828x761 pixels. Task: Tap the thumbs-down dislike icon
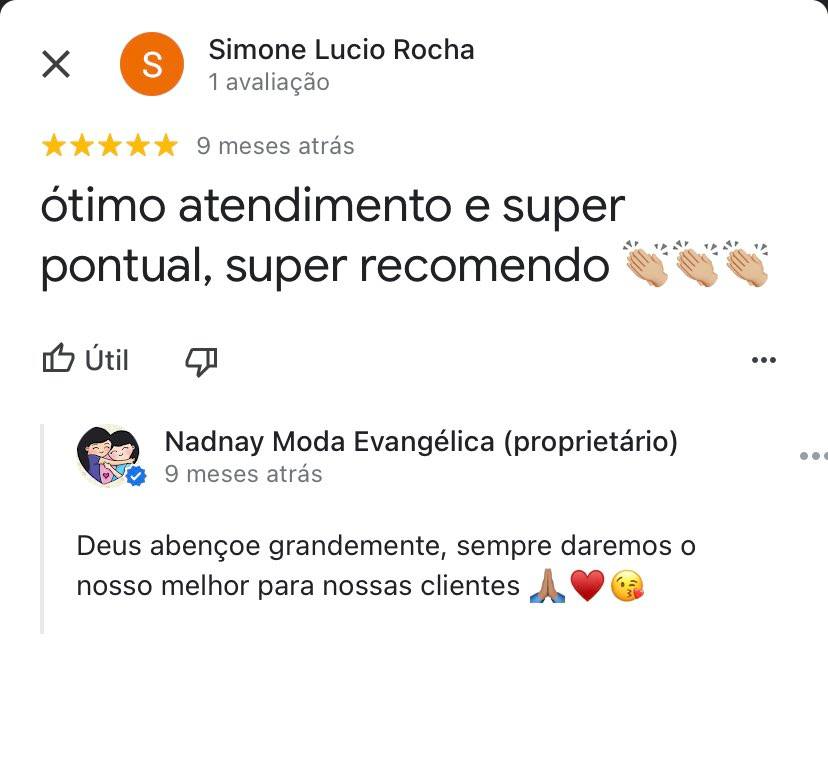(201, 361)
